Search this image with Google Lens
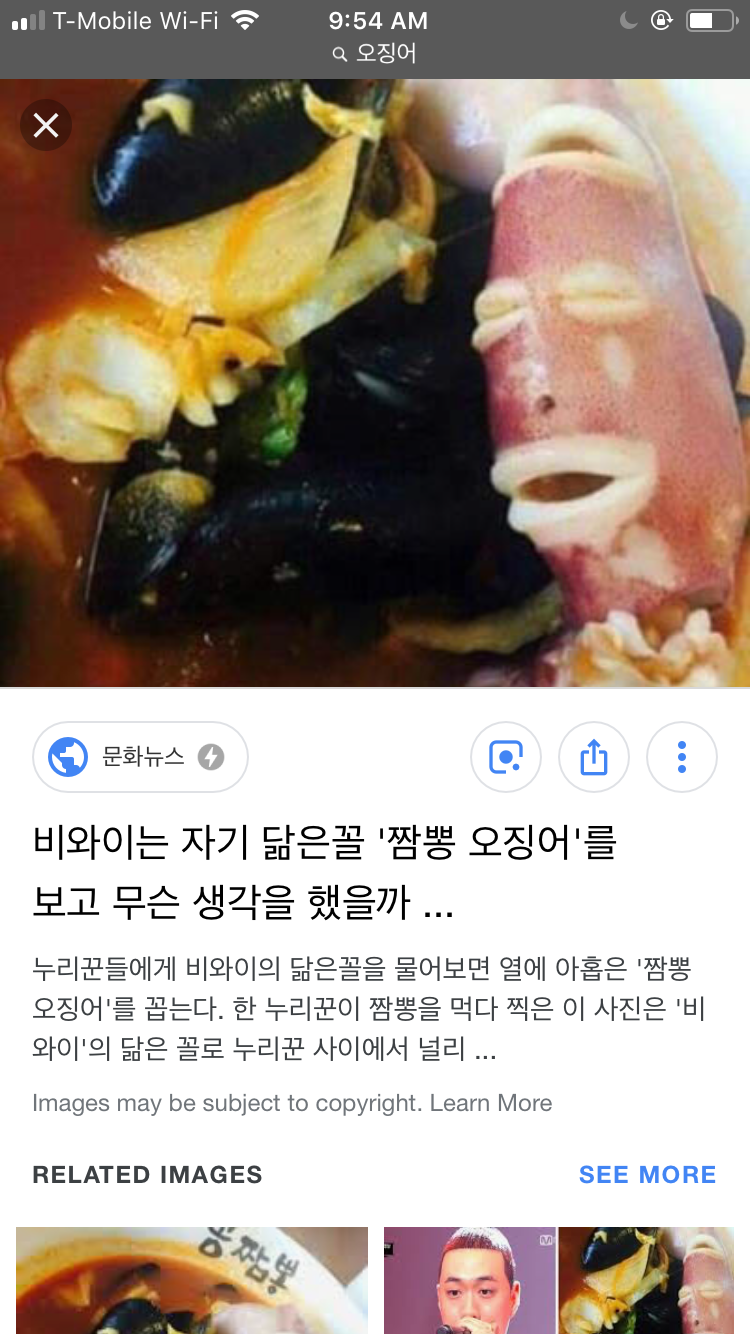 pos(506,757)
